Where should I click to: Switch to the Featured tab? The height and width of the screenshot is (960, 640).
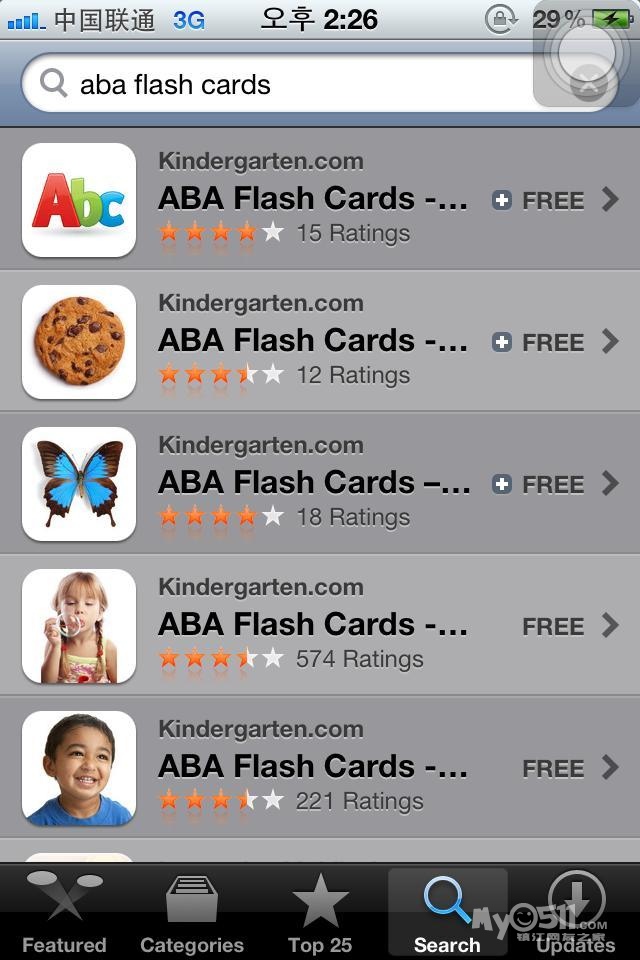click(64, 912)
